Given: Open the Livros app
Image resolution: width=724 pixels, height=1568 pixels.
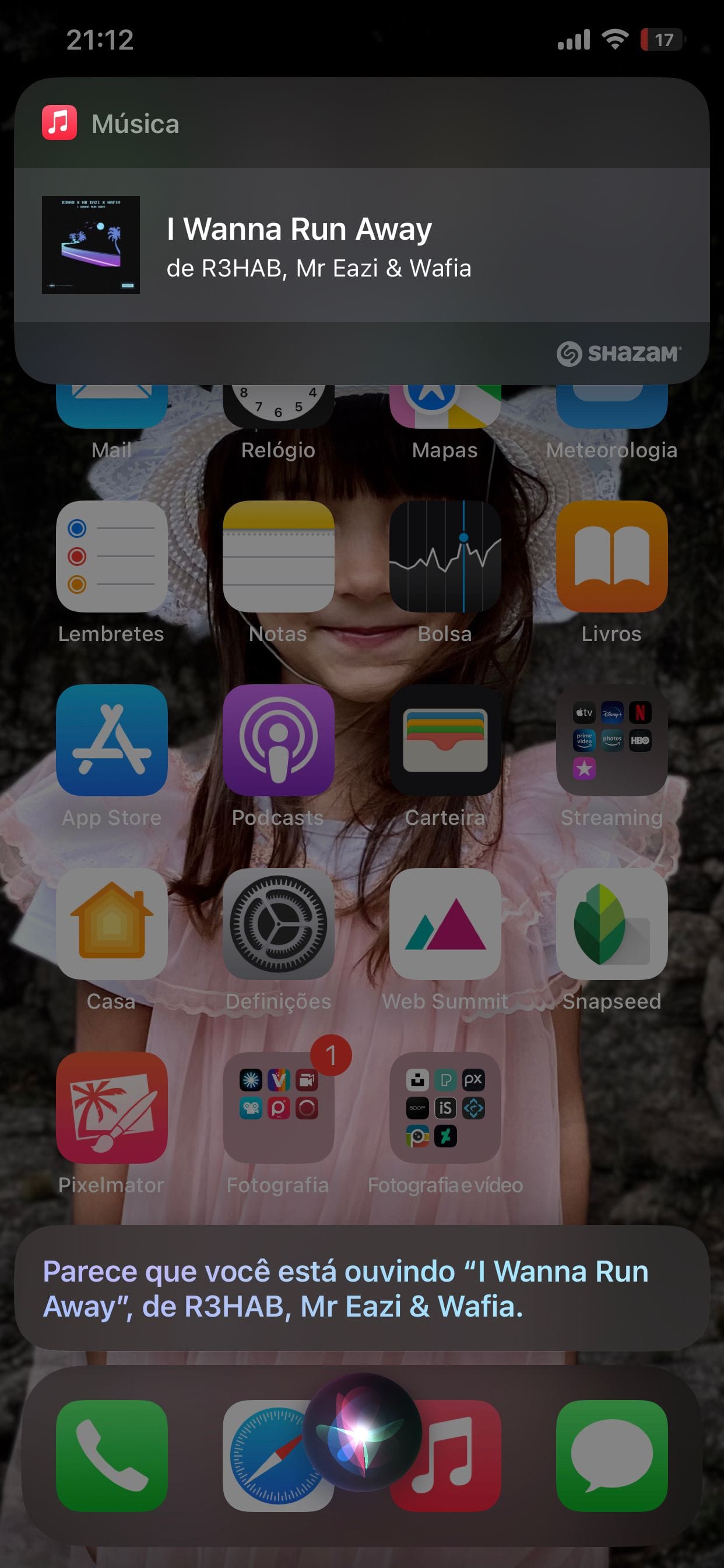Looking at the screenshot, I should click(611, 556).
